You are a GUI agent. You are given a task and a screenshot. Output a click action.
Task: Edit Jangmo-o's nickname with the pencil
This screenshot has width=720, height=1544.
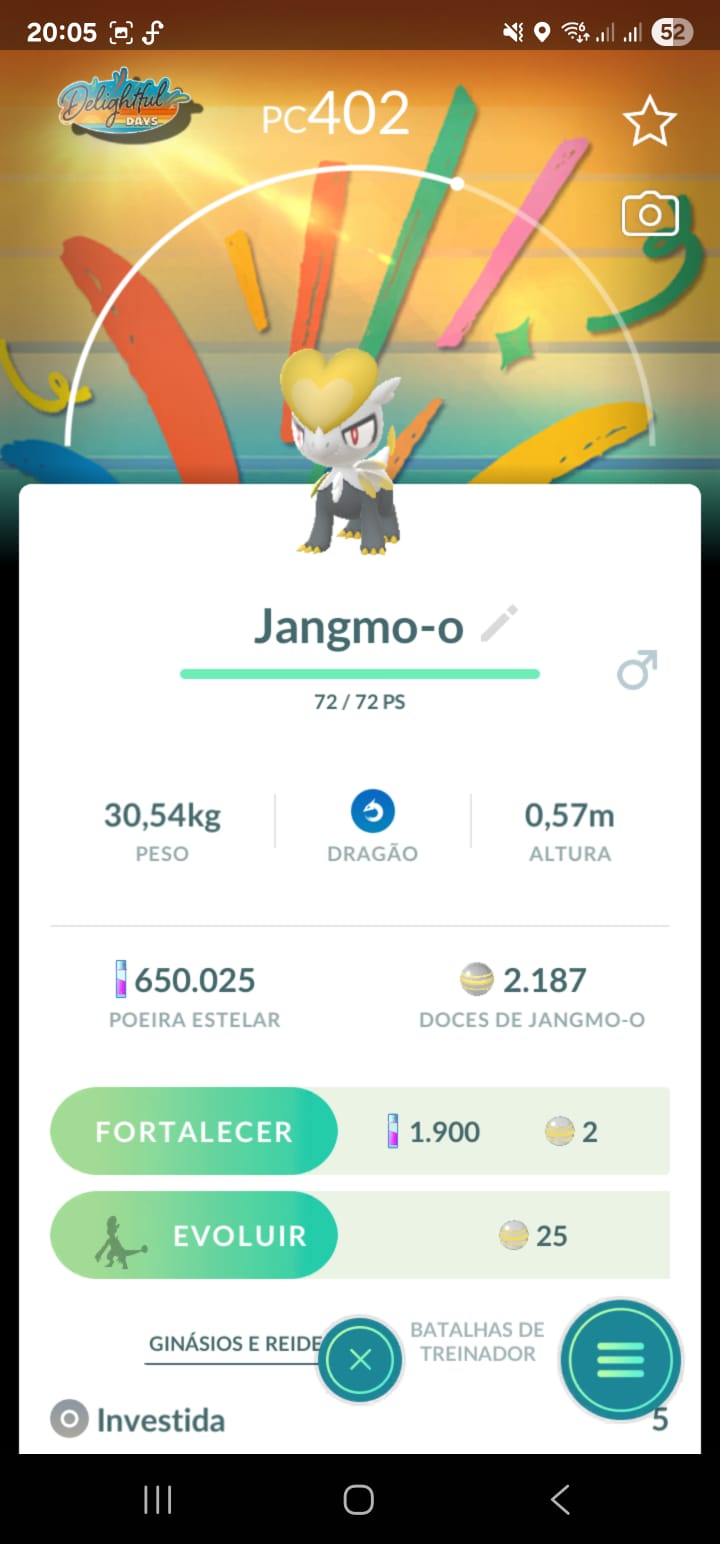[x=500, y=624]
